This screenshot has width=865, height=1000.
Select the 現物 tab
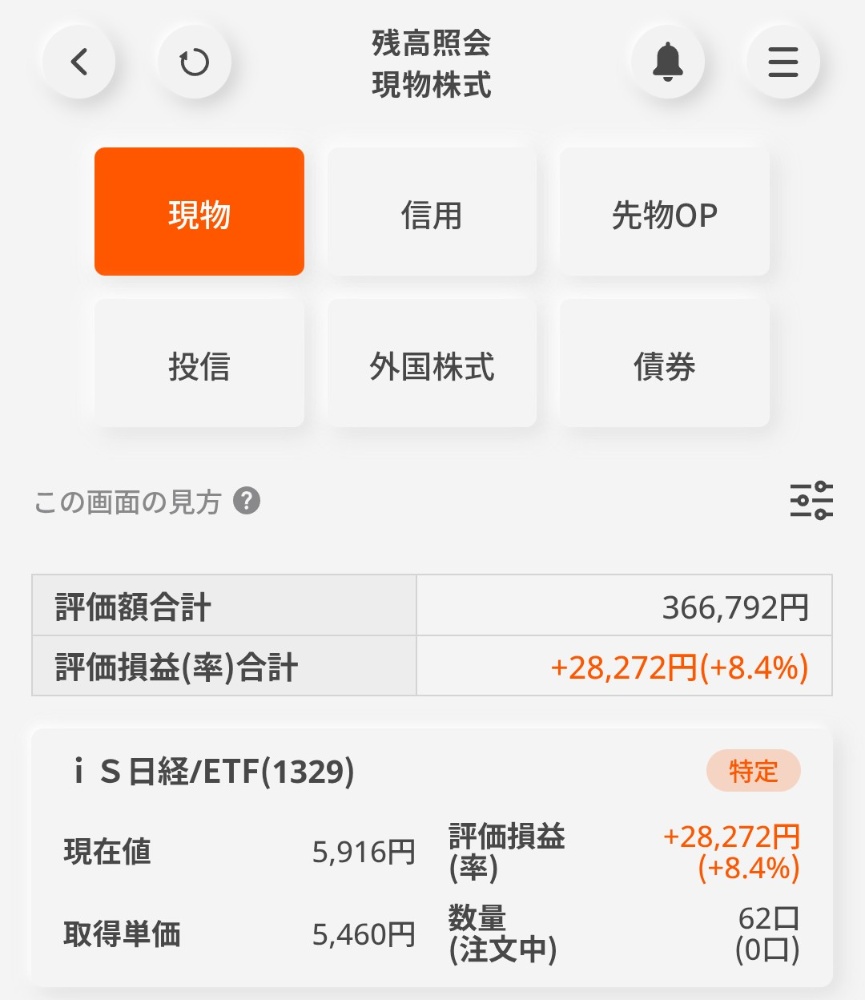199,212
